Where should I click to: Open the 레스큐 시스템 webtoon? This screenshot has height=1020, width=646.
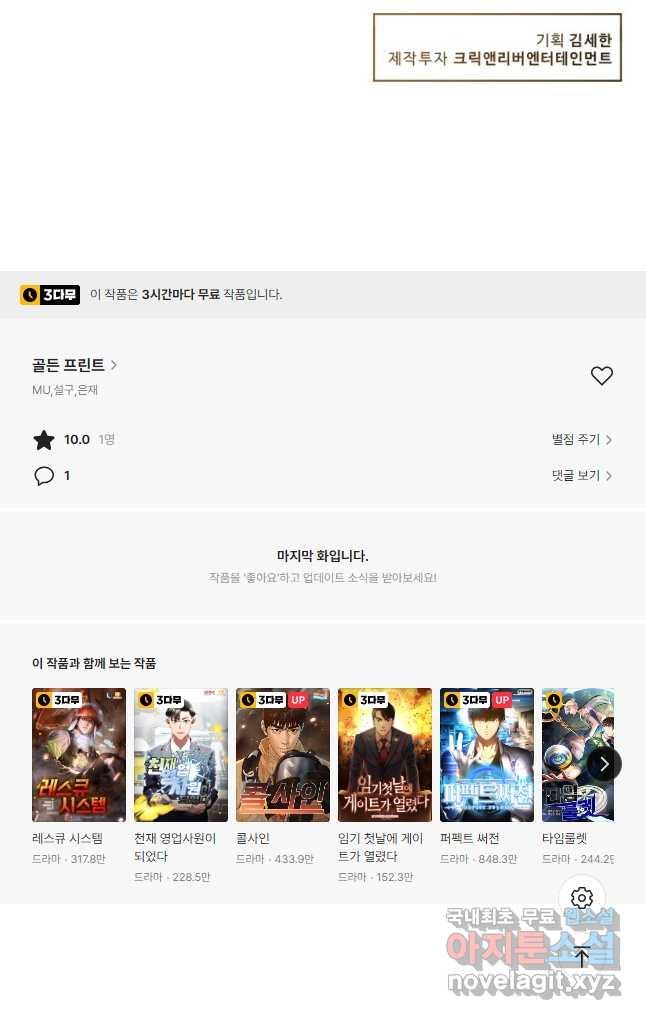coord(79,755)
